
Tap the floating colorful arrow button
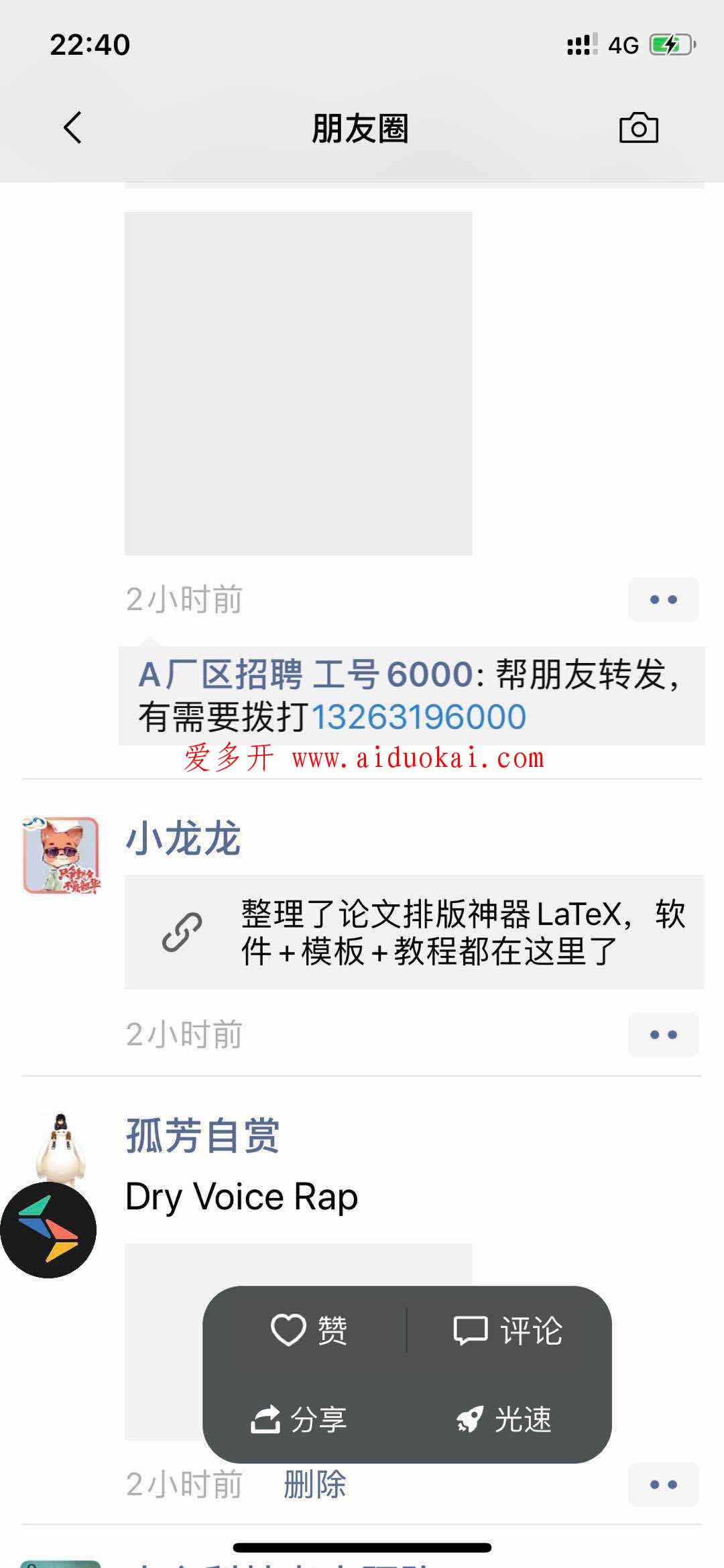[x=48, y=1229]
